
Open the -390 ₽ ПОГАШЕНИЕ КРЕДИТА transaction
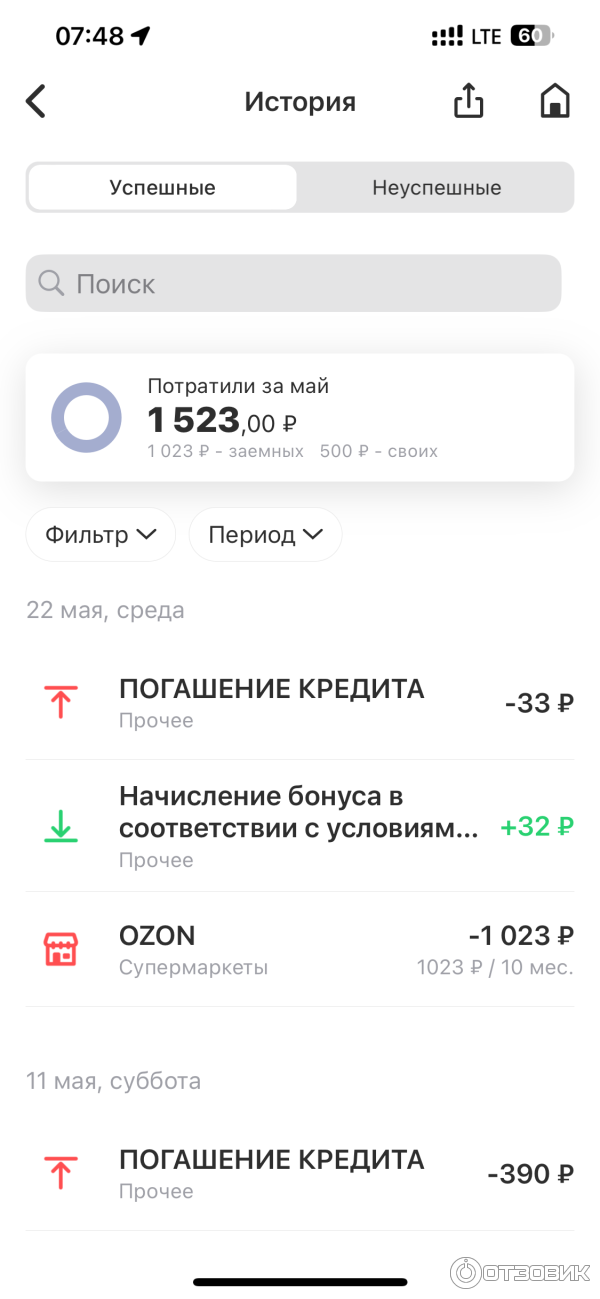coord(300,1174)
